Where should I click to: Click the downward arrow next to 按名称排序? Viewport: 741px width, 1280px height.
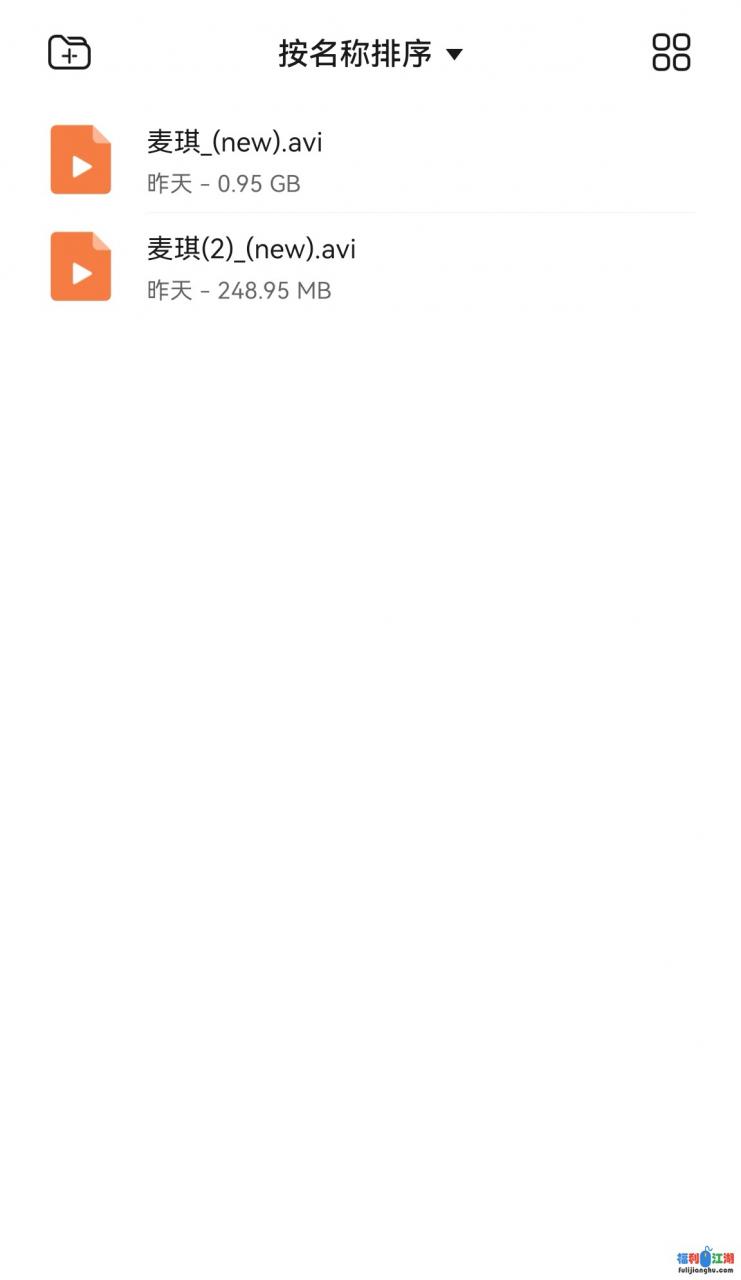click(x=455, y=56)
